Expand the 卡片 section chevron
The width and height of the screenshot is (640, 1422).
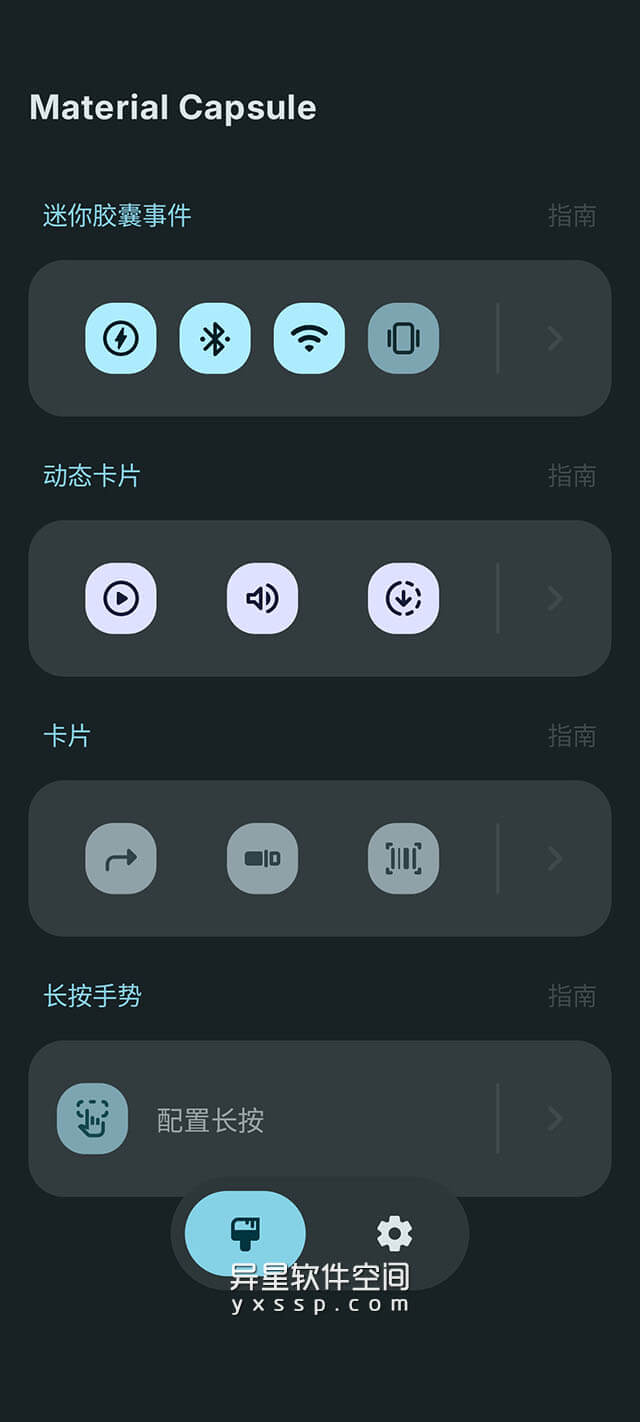555,858
